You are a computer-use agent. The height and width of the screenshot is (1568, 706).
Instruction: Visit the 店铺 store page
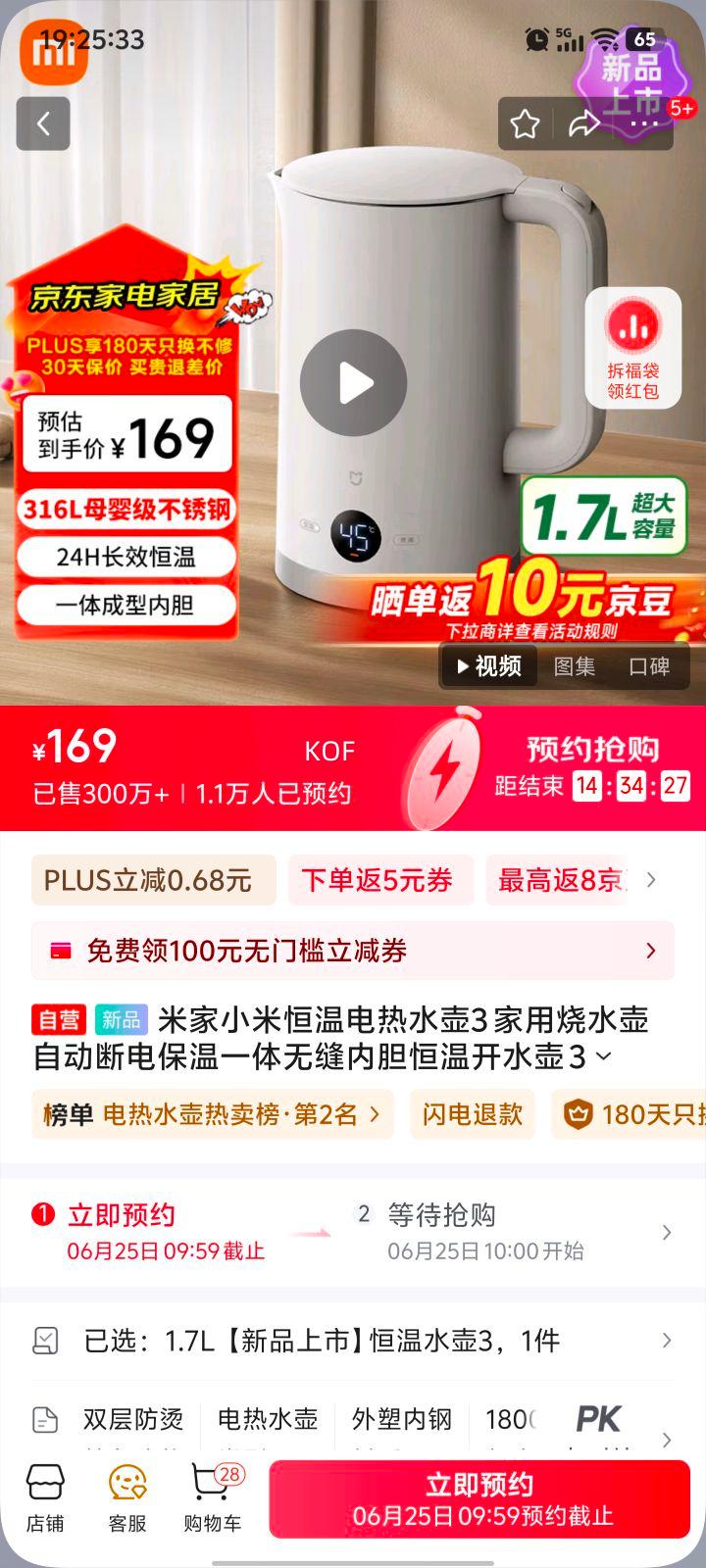pos(45,1499)
